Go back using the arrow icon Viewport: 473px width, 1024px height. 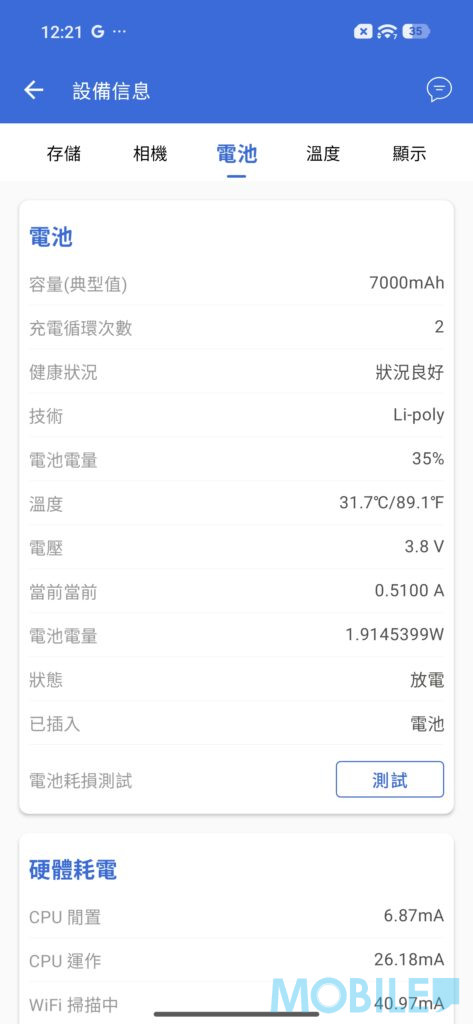[33, 90]
